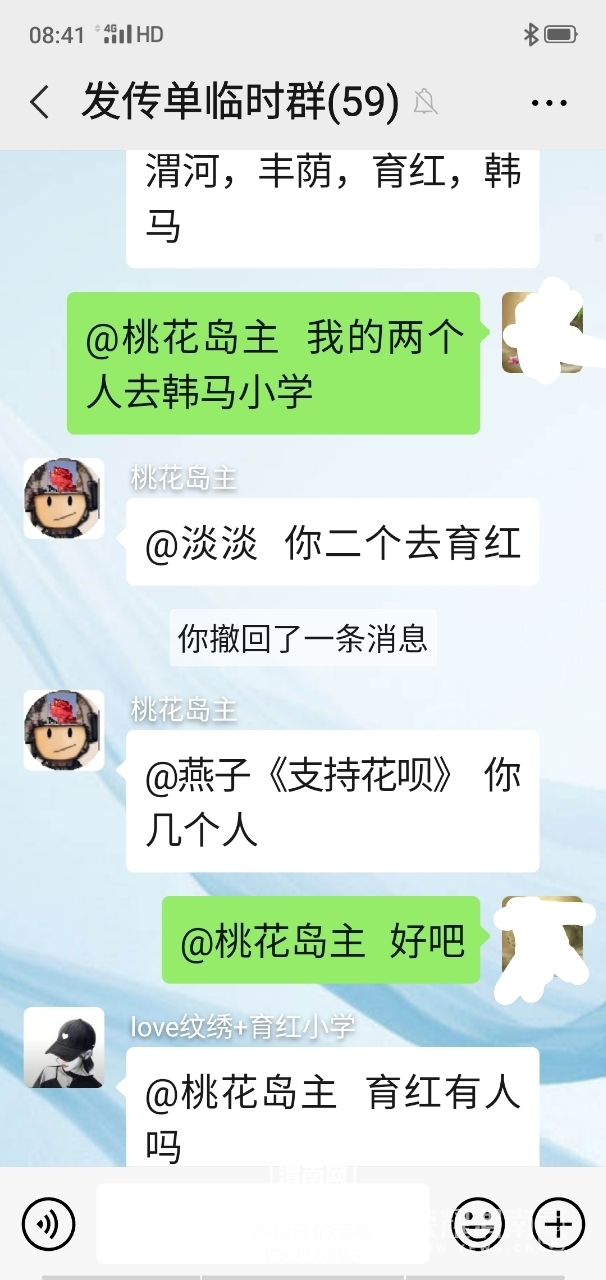Go back from the group chat

coord(40,102)
